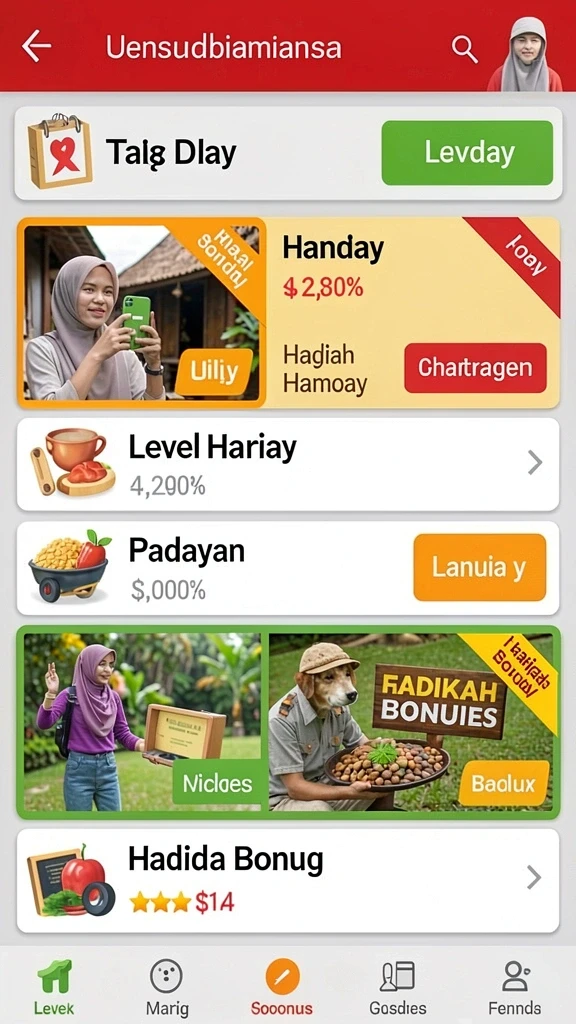Open the Handay promo card

[x=288, y=313]
